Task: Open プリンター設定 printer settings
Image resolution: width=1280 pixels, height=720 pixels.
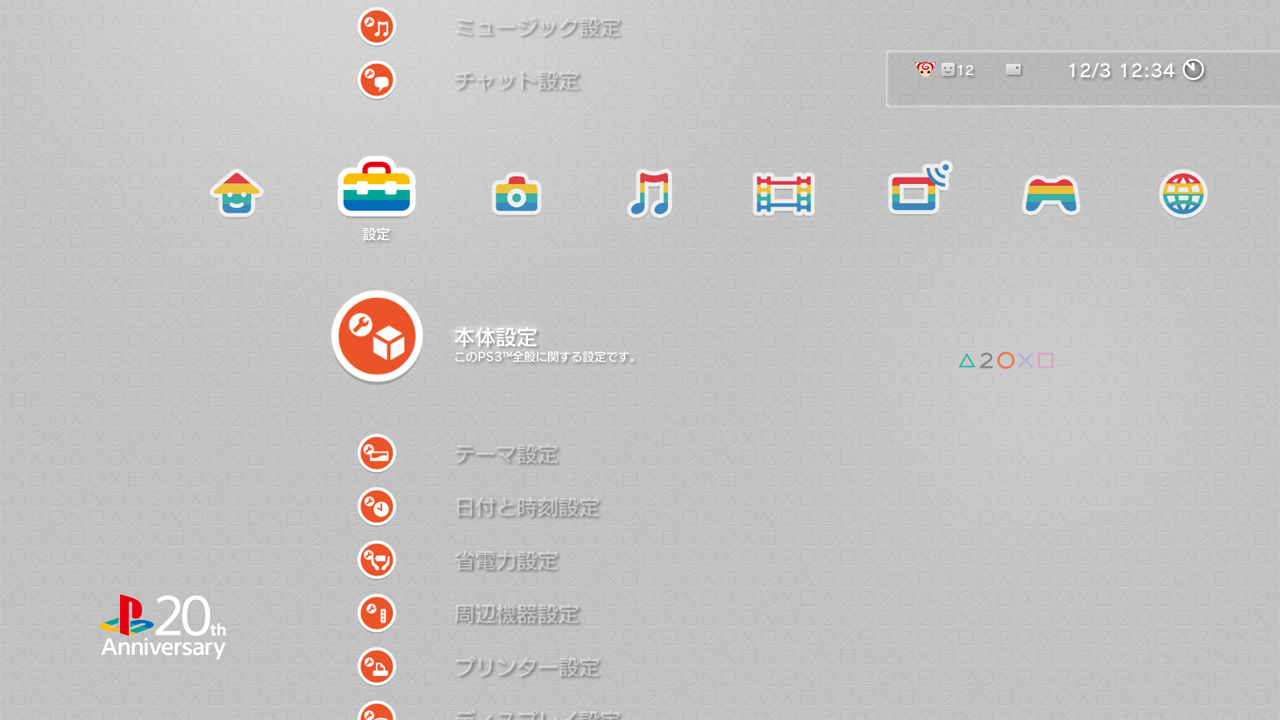Action: pos(377,666)
